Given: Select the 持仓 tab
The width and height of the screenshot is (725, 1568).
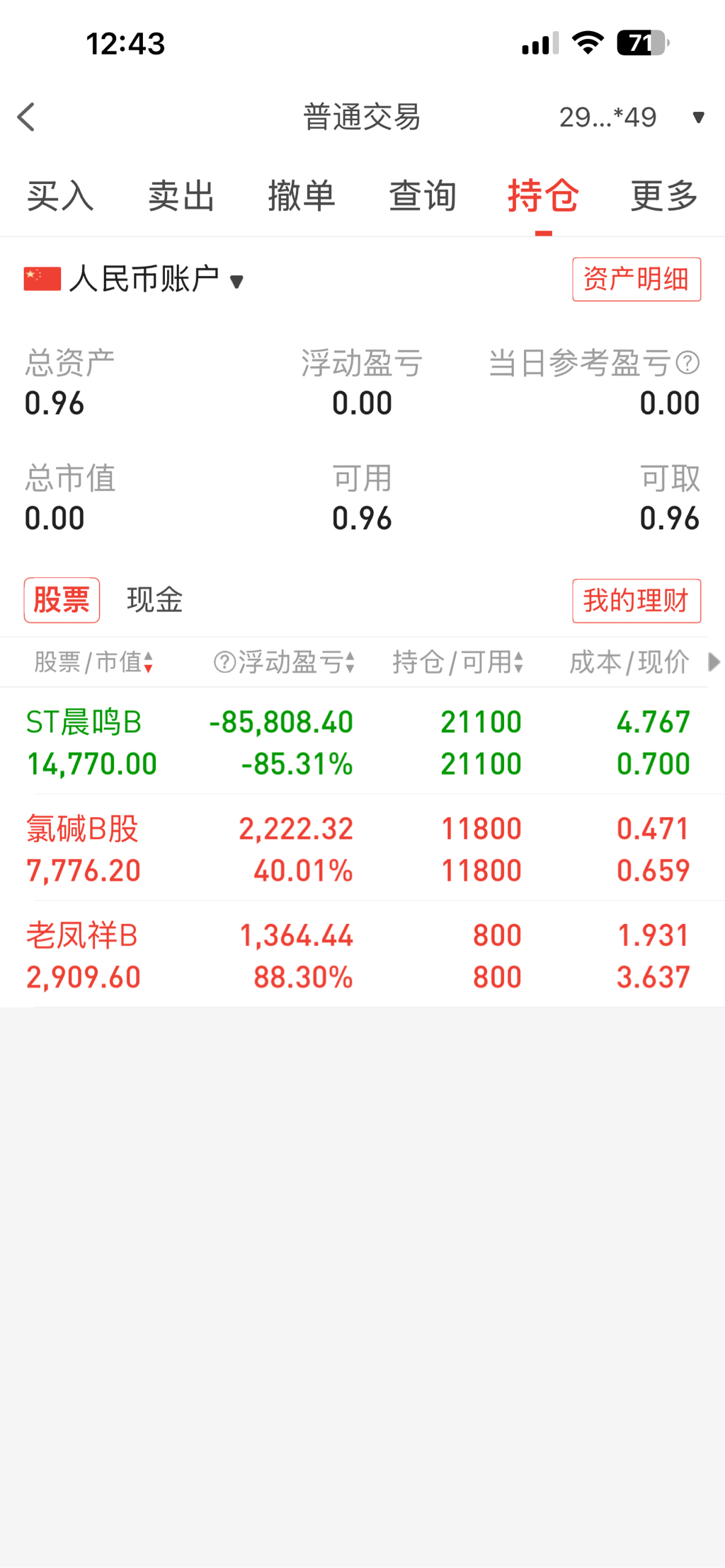Looking at the screenshot, I should [543, 196].
